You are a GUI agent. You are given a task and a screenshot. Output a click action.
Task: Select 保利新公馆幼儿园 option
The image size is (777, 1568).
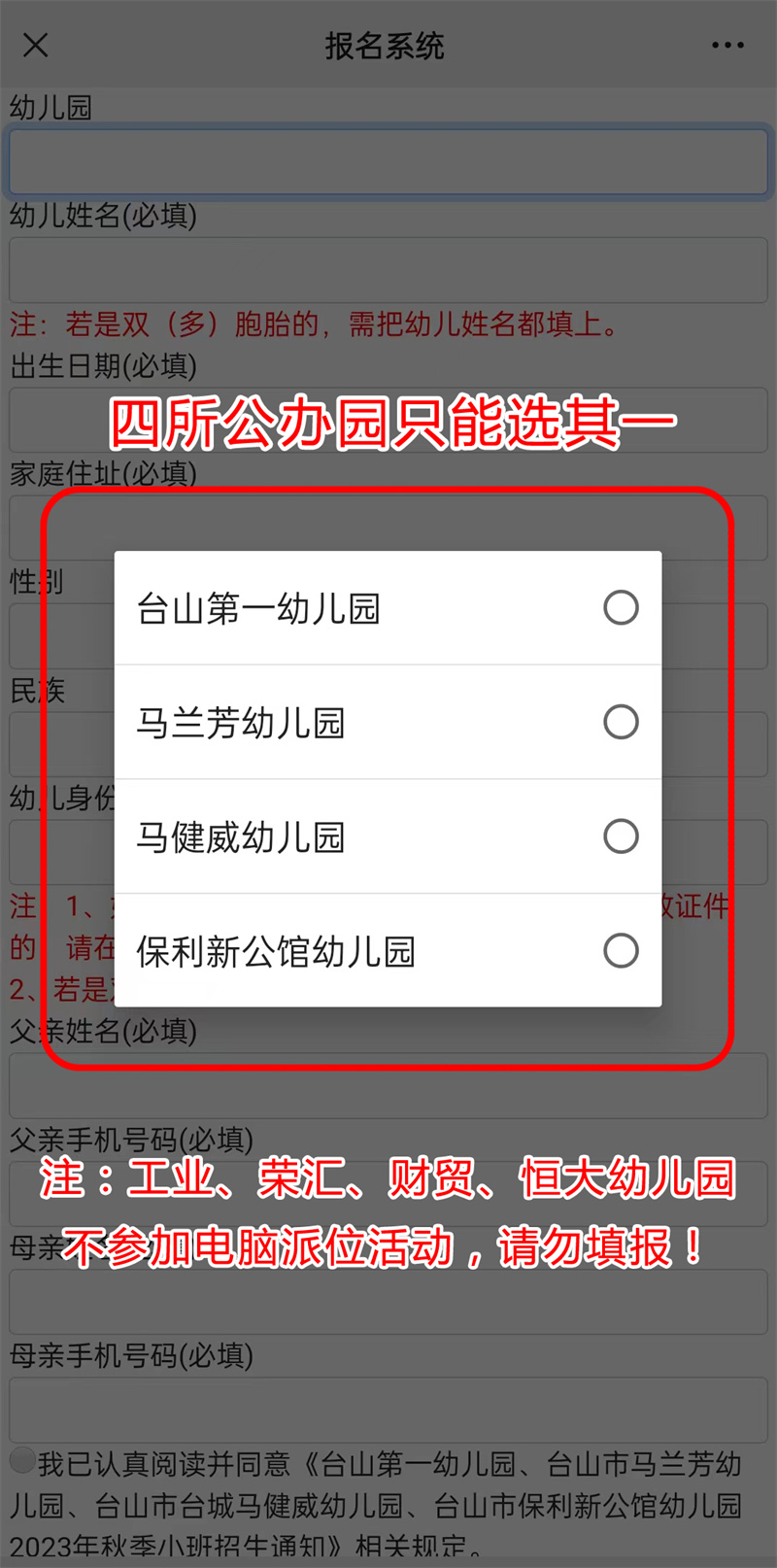click(x=621, y=950)
